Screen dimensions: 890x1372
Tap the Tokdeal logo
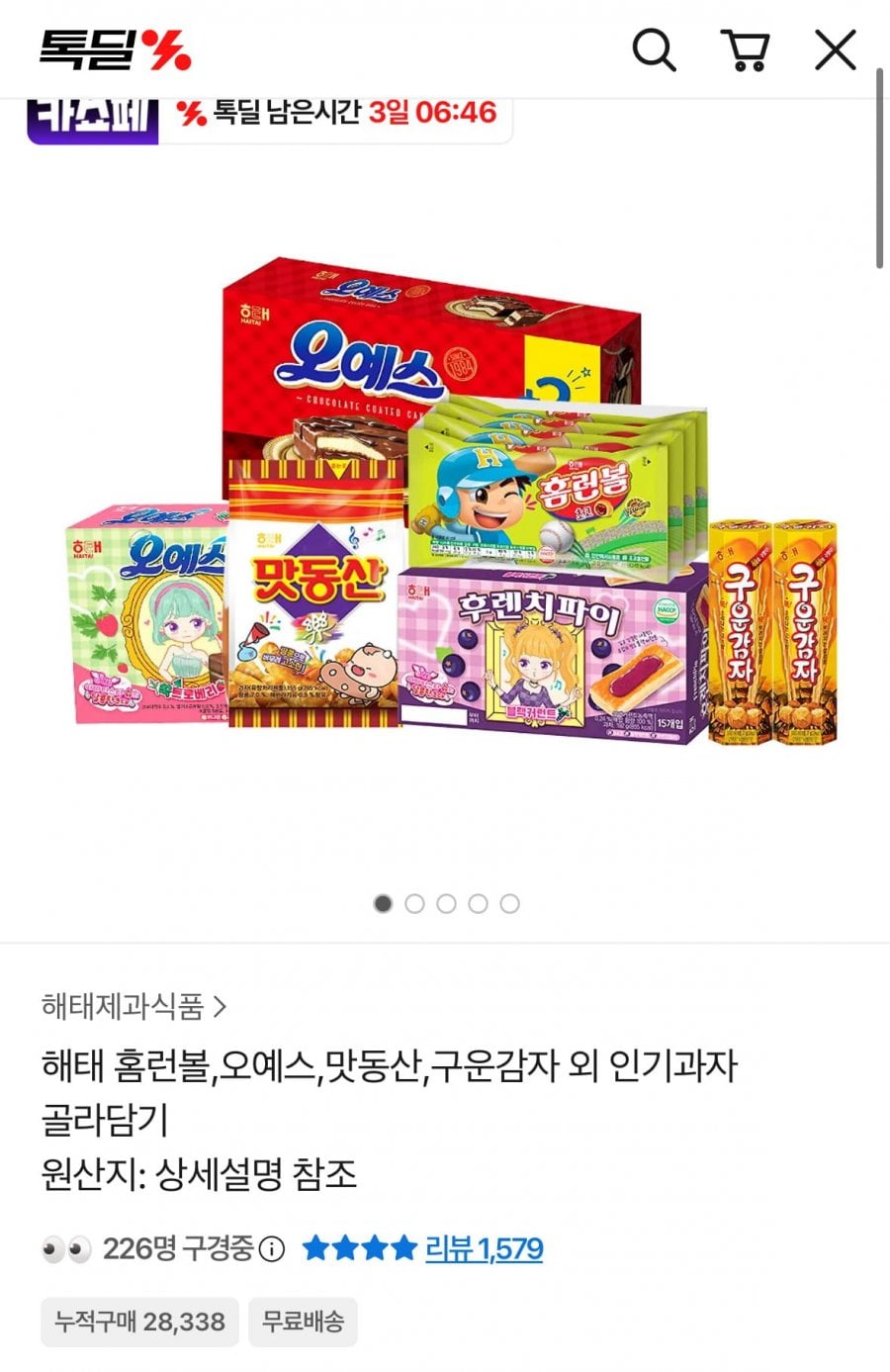pyautogui.click(x=115, y=49)
